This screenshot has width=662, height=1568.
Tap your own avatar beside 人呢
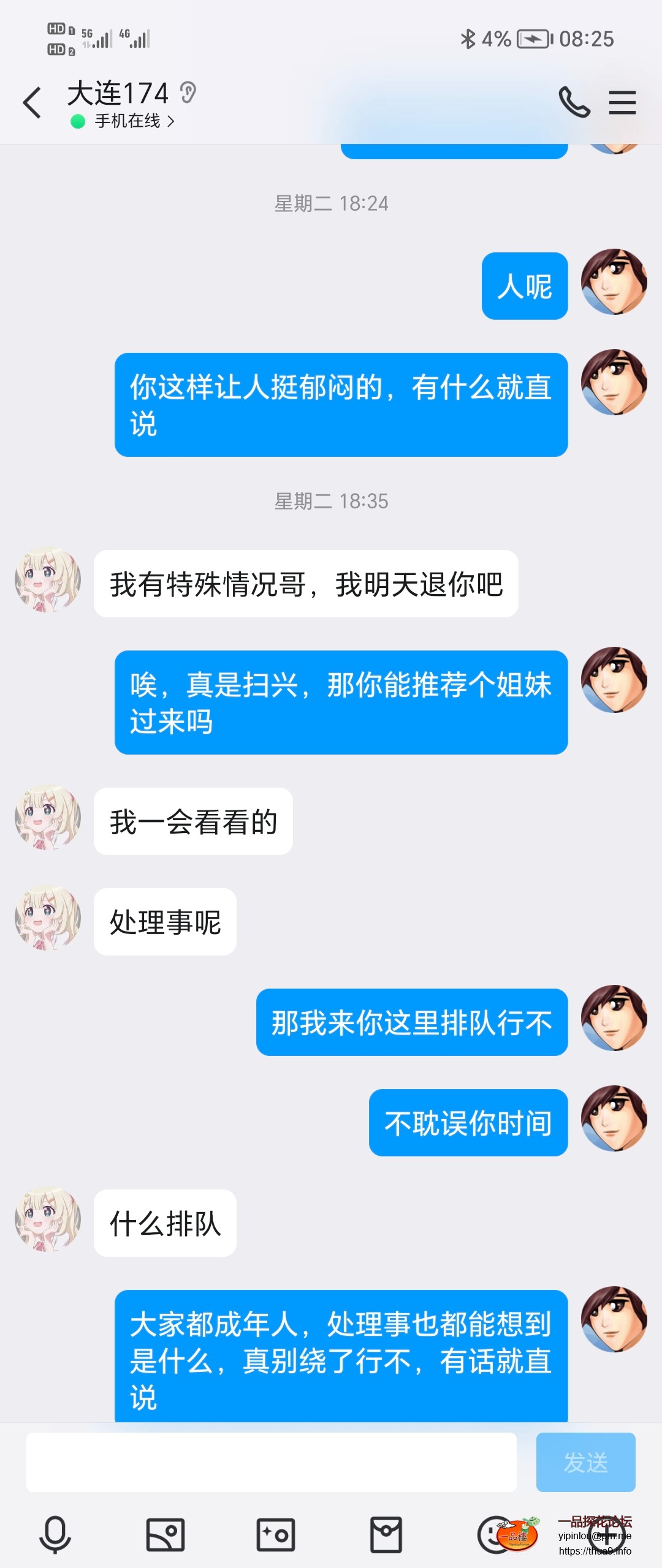pyautogui.click(x=614, y=282)
